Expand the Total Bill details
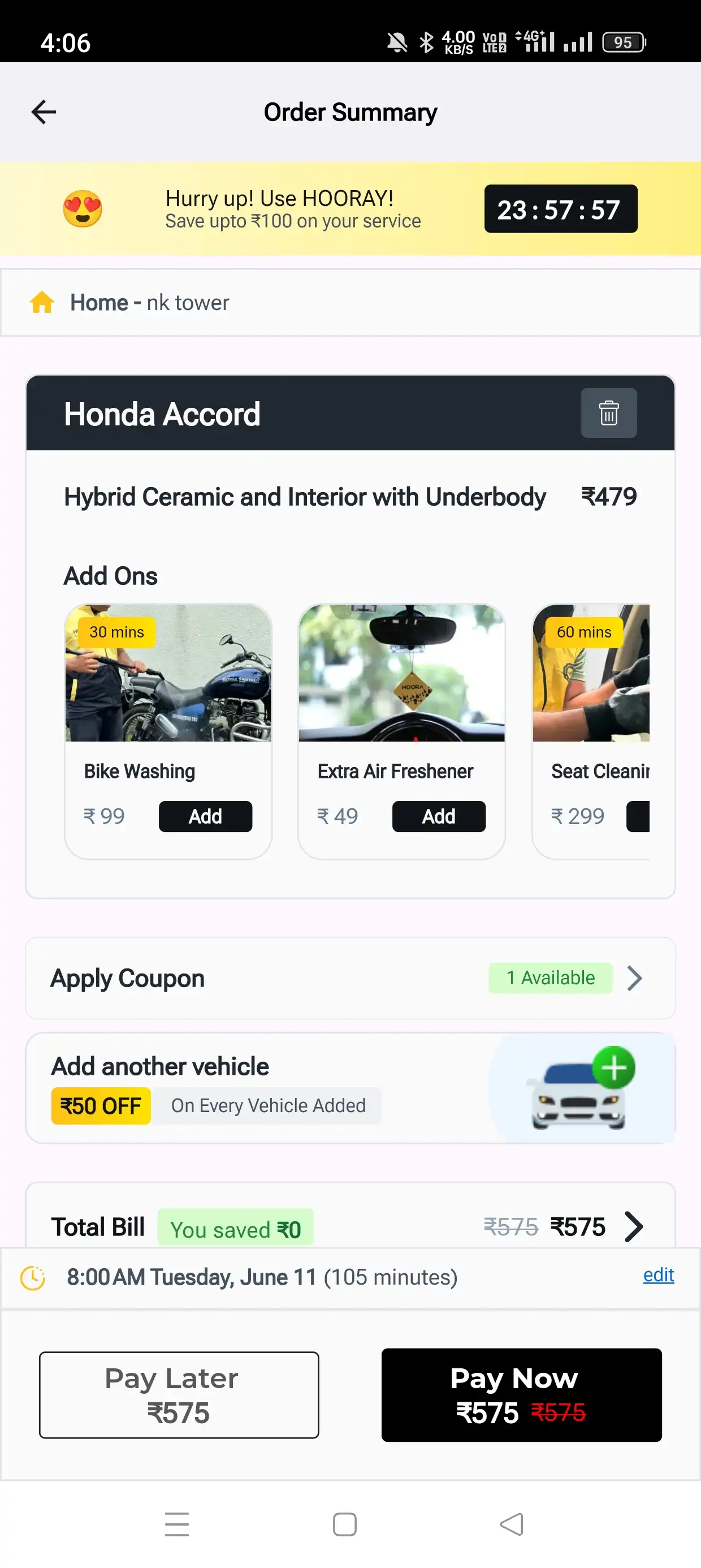The image size is (701, 1568). coord(634,1226)
